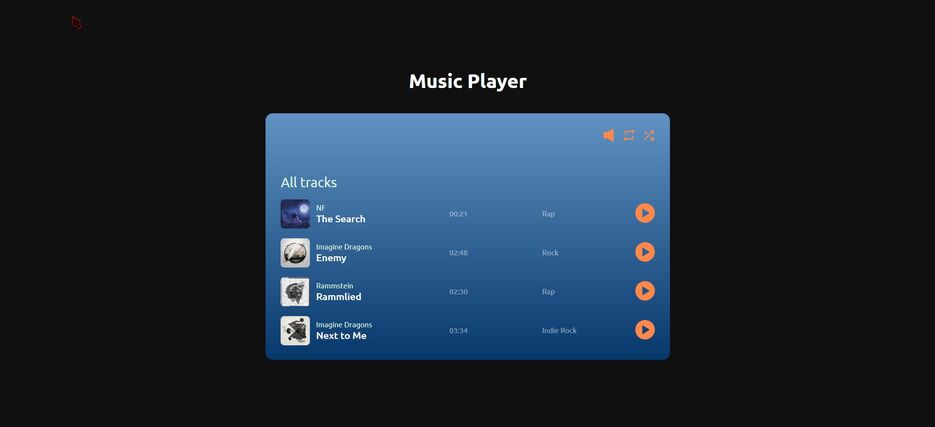935x427 pixels.
Task: Open Next to Me album cover
Action: point(295,331)
